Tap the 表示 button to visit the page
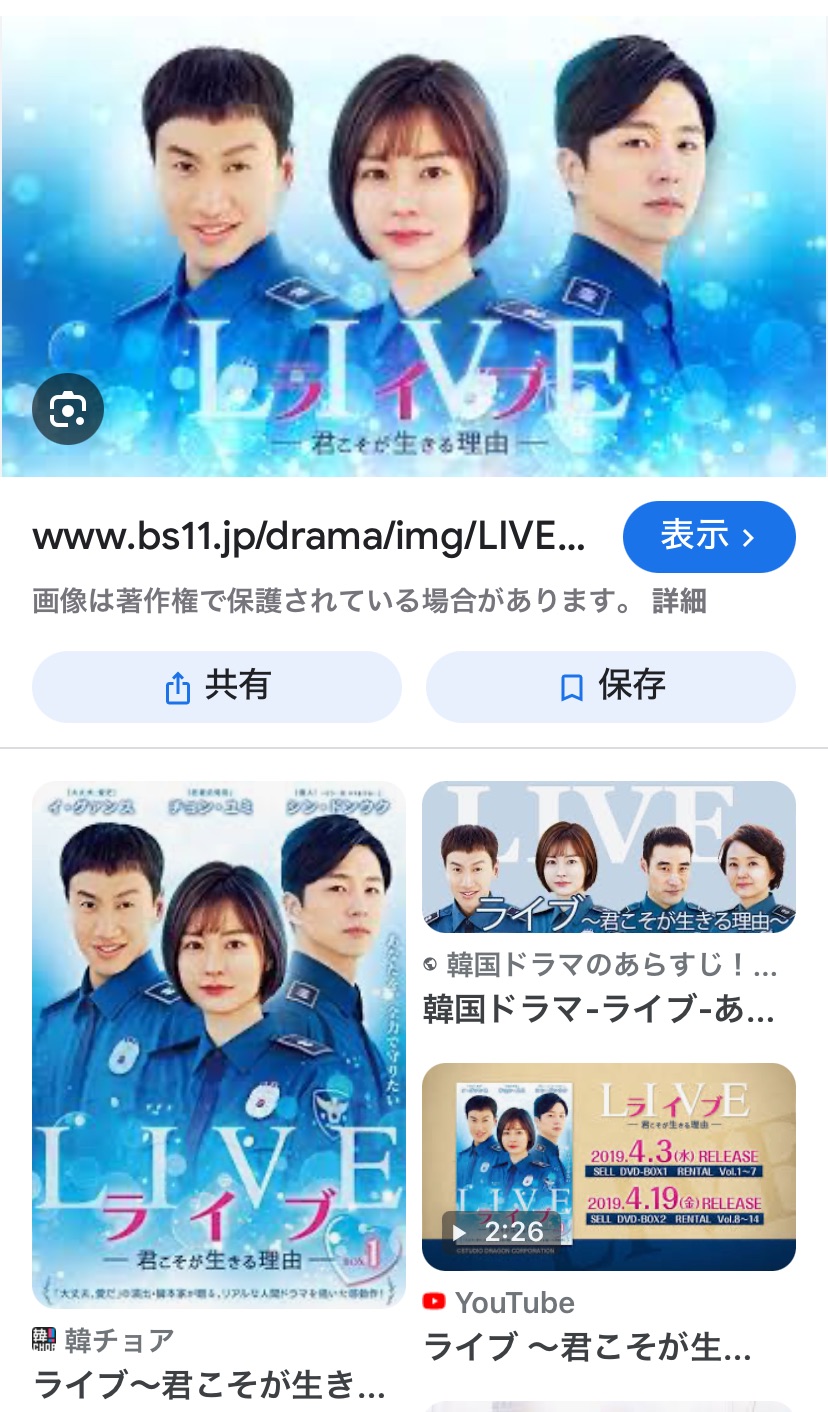 click(708, 537)
